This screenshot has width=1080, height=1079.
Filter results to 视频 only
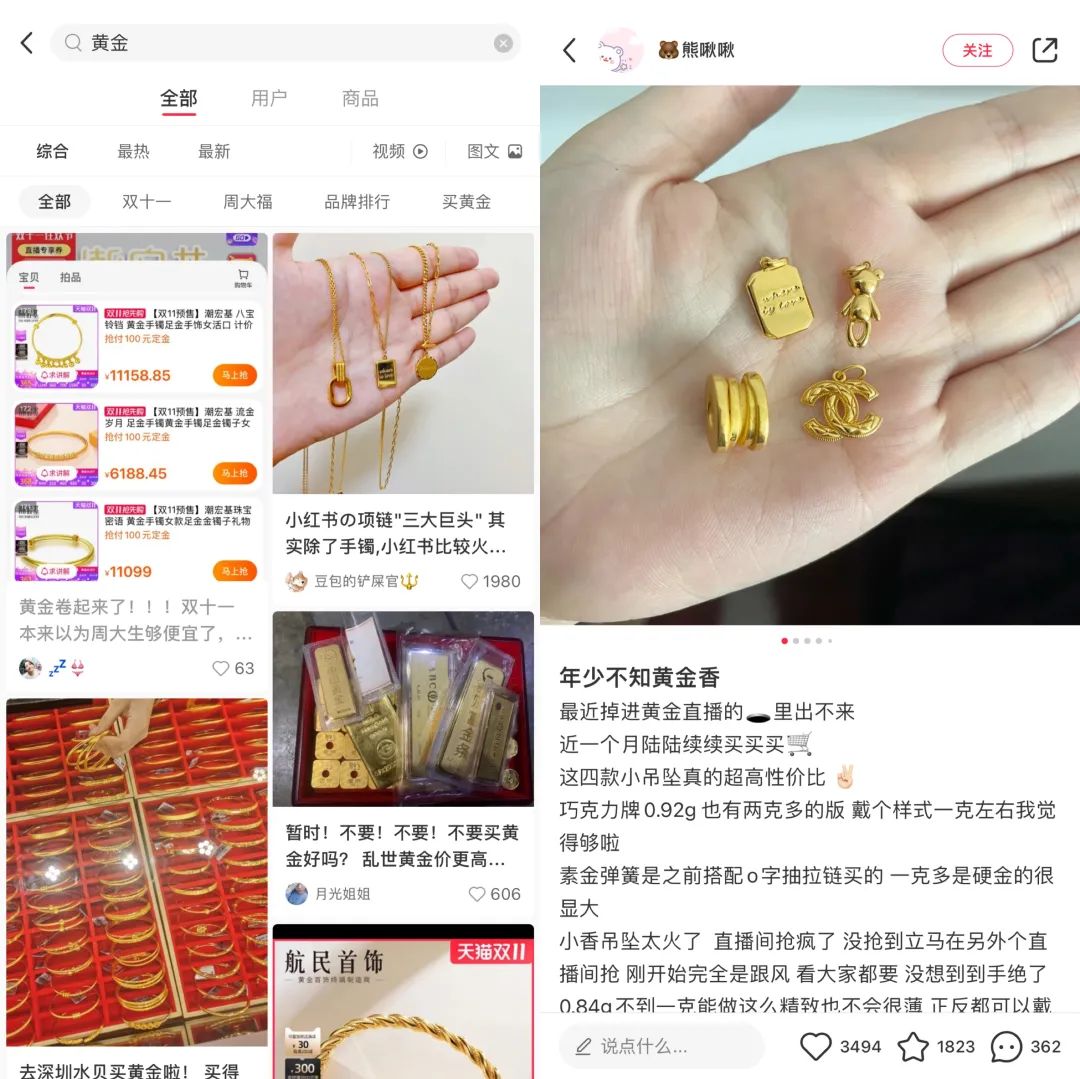coord(400,151)
